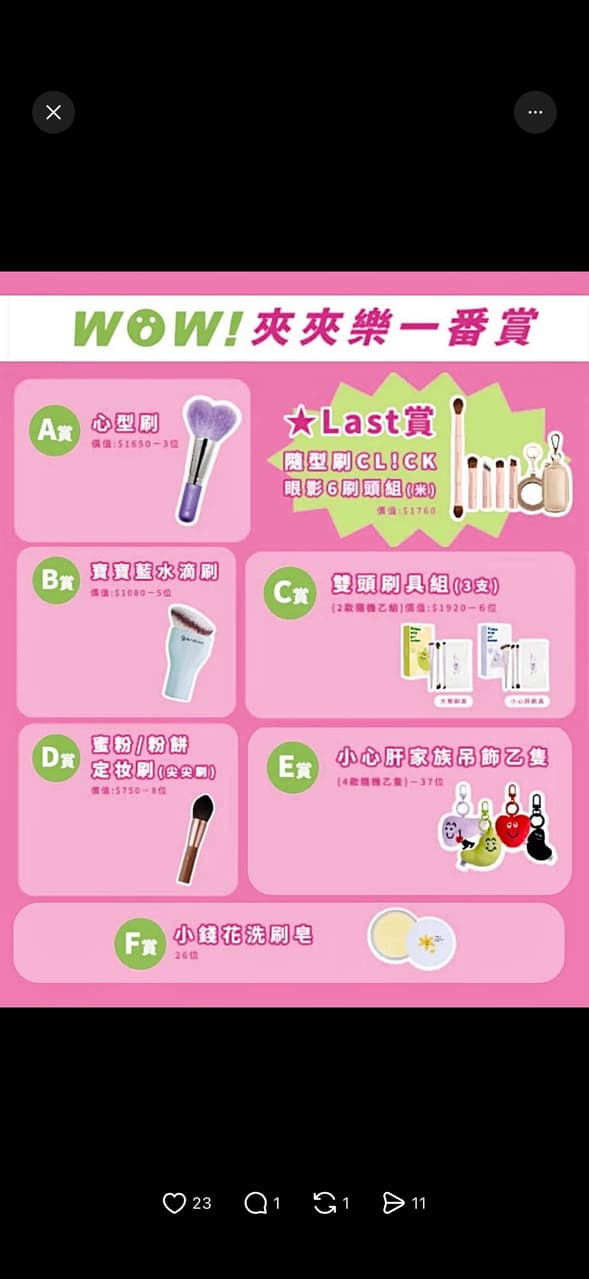This screenshot has height=1279, width=589.
Task: Share this post via the send icon
Action: [394, 1203]
